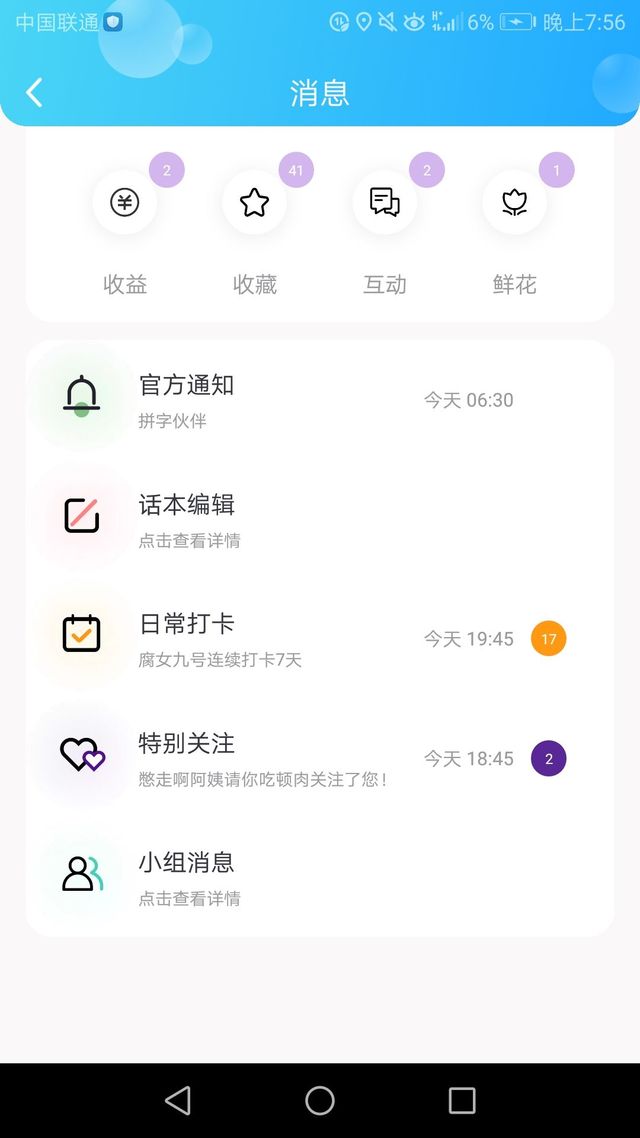Open 小组消息 group messages

[320, 877]
